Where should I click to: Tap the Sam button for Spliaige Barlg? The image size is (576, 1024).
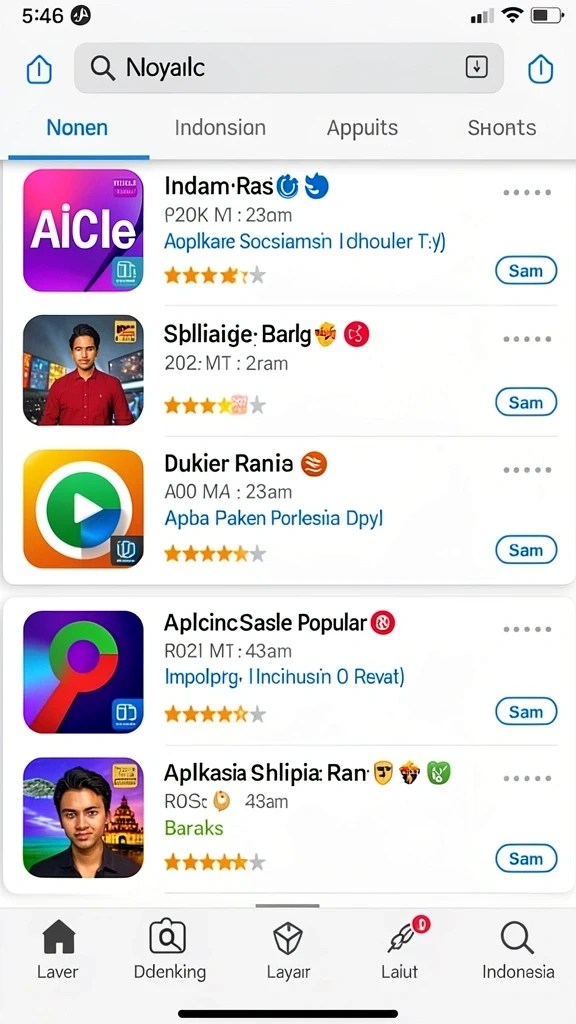coord(526,402)
